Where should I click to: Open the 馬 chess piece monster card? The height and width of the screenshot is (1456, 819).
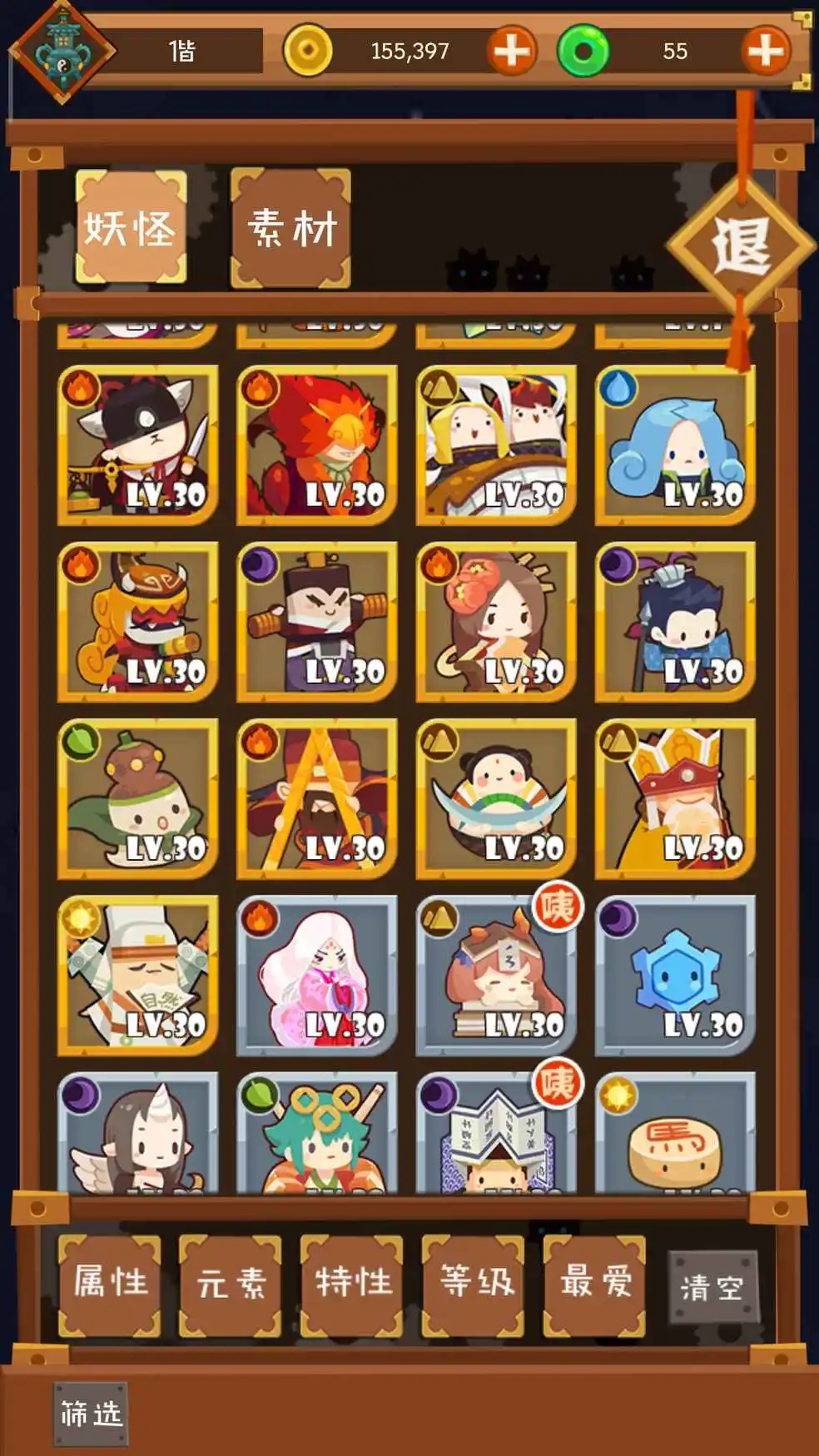675,1134
